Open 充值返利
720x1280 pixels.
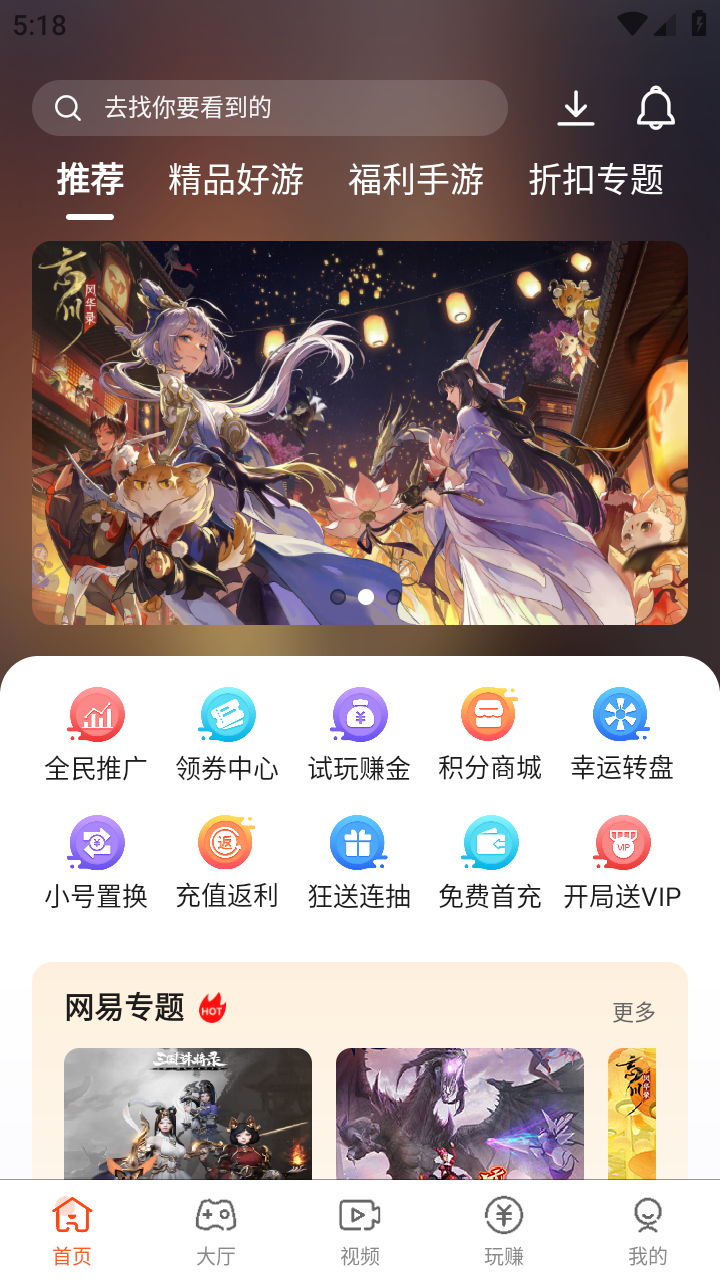click(x=227, y=863)
